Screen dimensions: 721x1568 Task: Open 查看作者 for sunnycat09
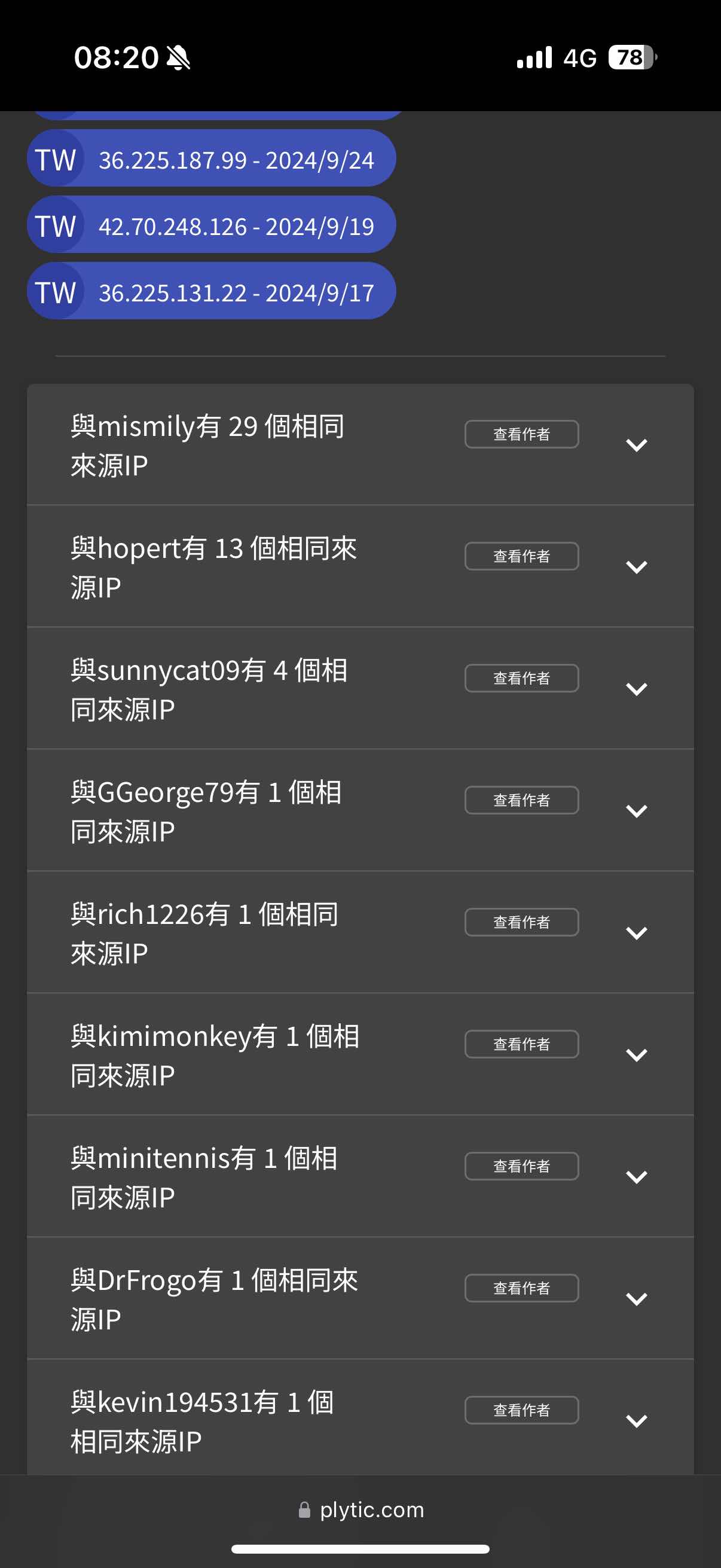tap(521, 678)
